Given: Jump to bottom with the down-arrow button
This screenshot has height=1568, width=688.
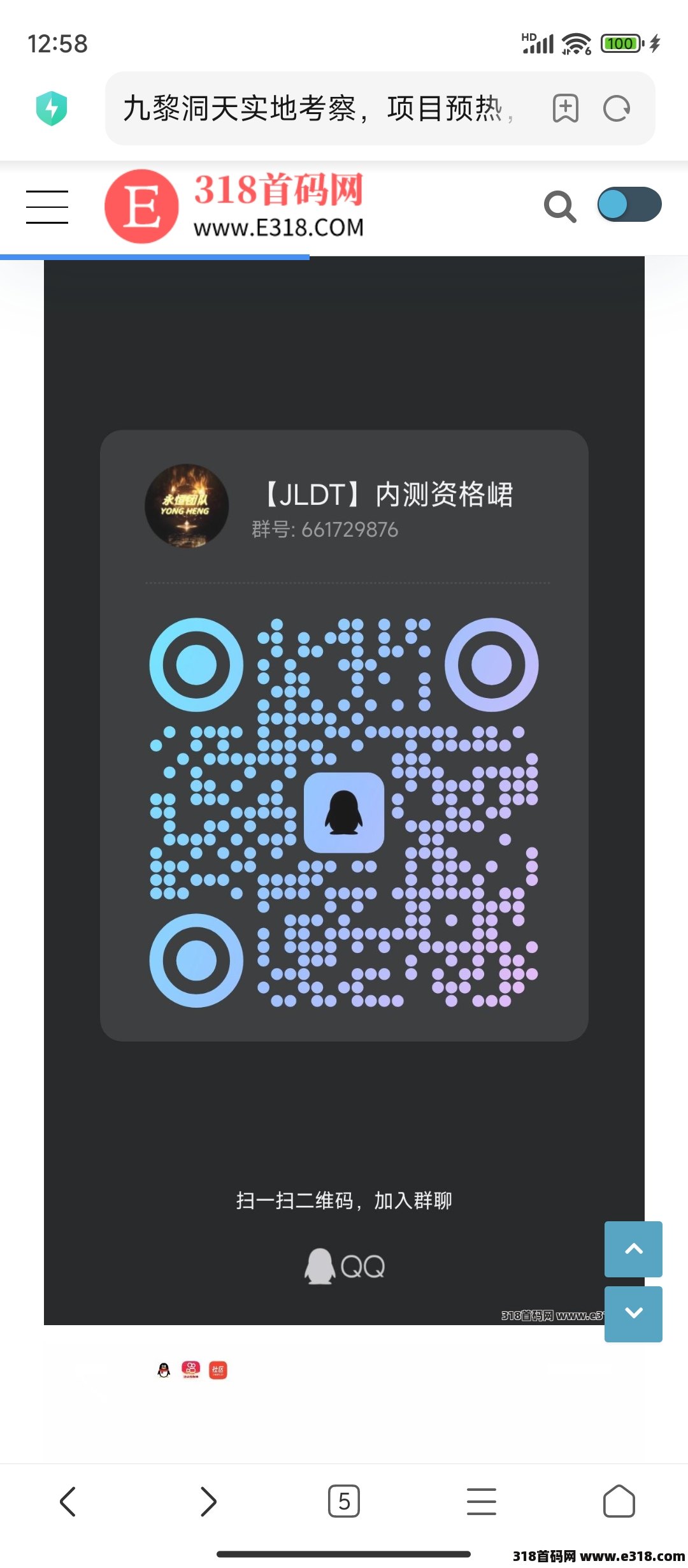Looking at the screenshot, I should (x=633, y=1314).
